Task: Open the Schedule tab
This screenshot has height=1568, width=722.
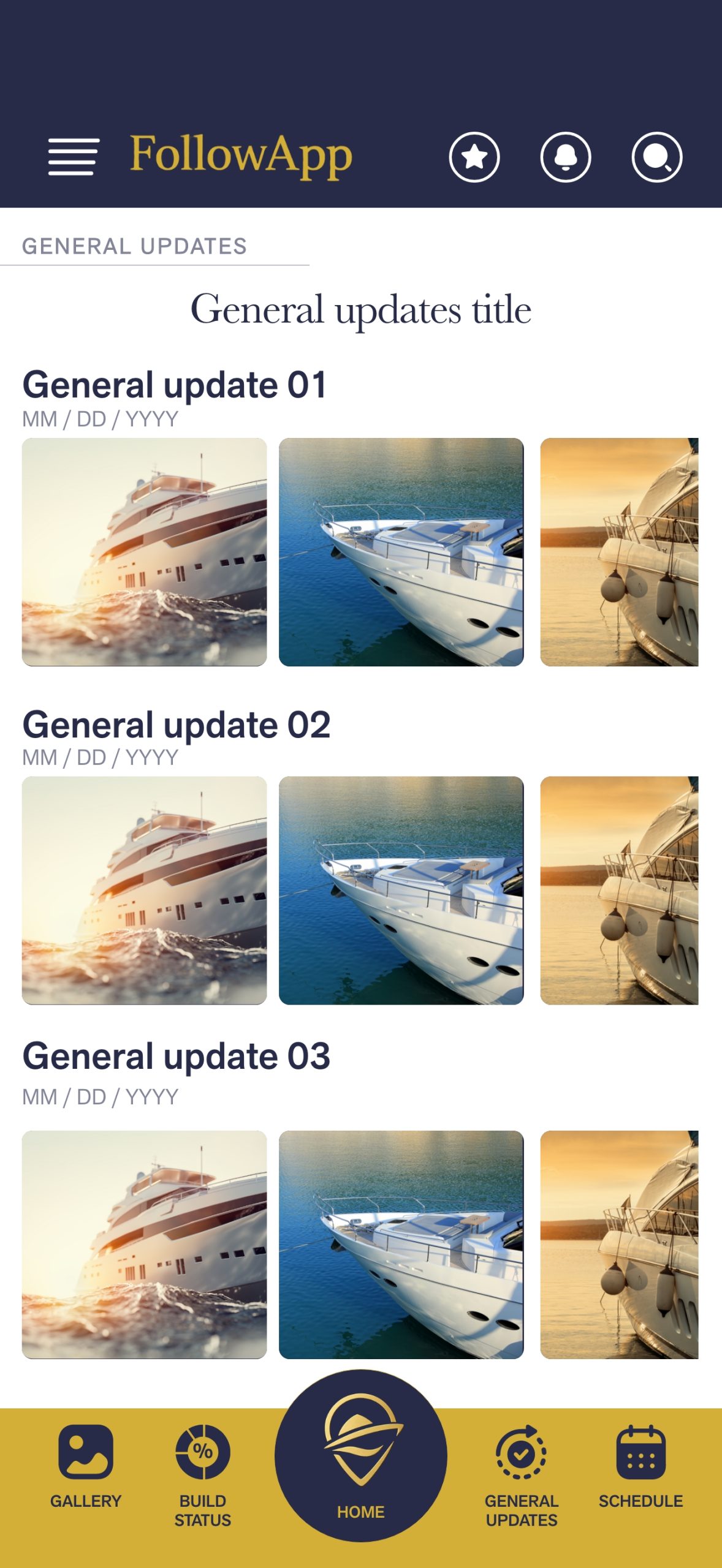Action: (x=640, y=1466)
